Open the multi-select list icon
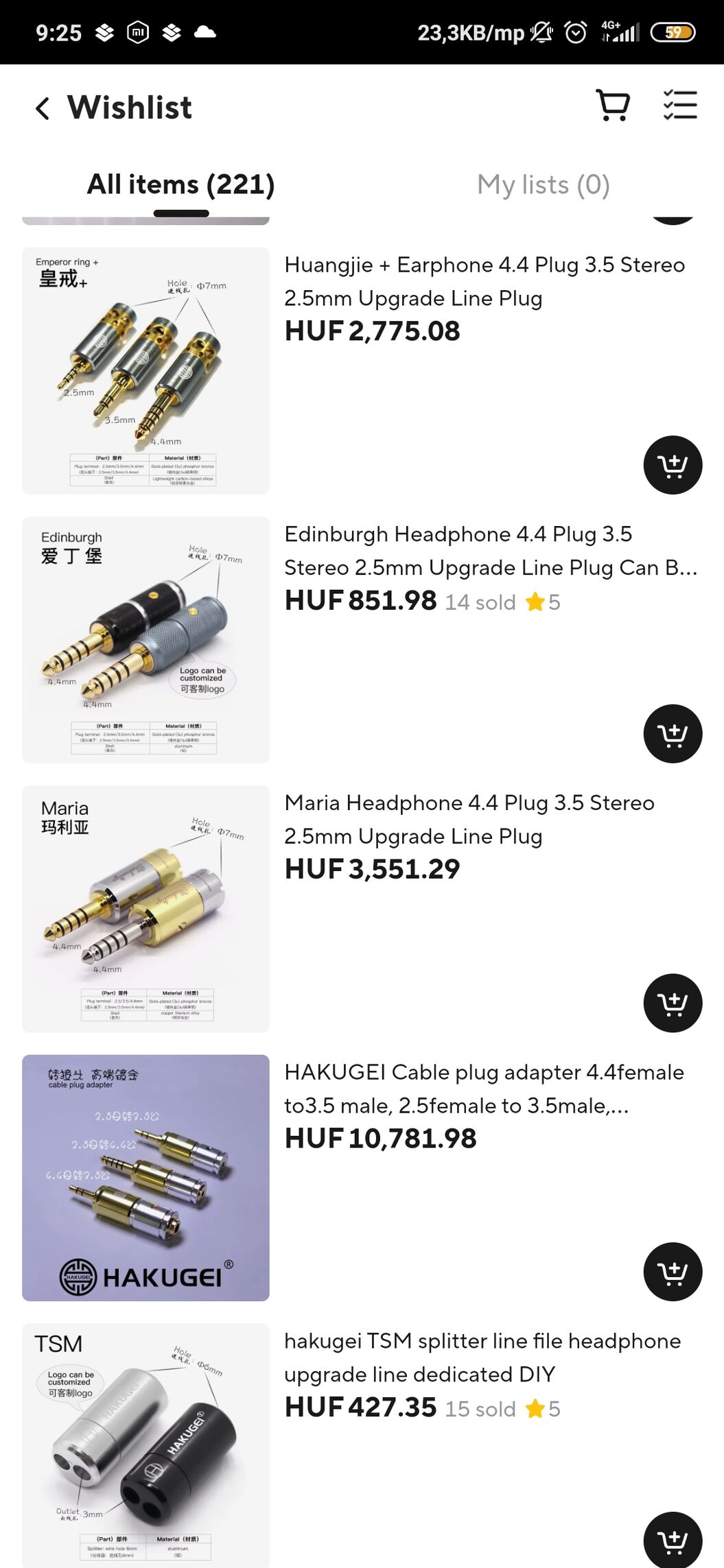Viewport: 724px width, 1568px height. (679, 106)
